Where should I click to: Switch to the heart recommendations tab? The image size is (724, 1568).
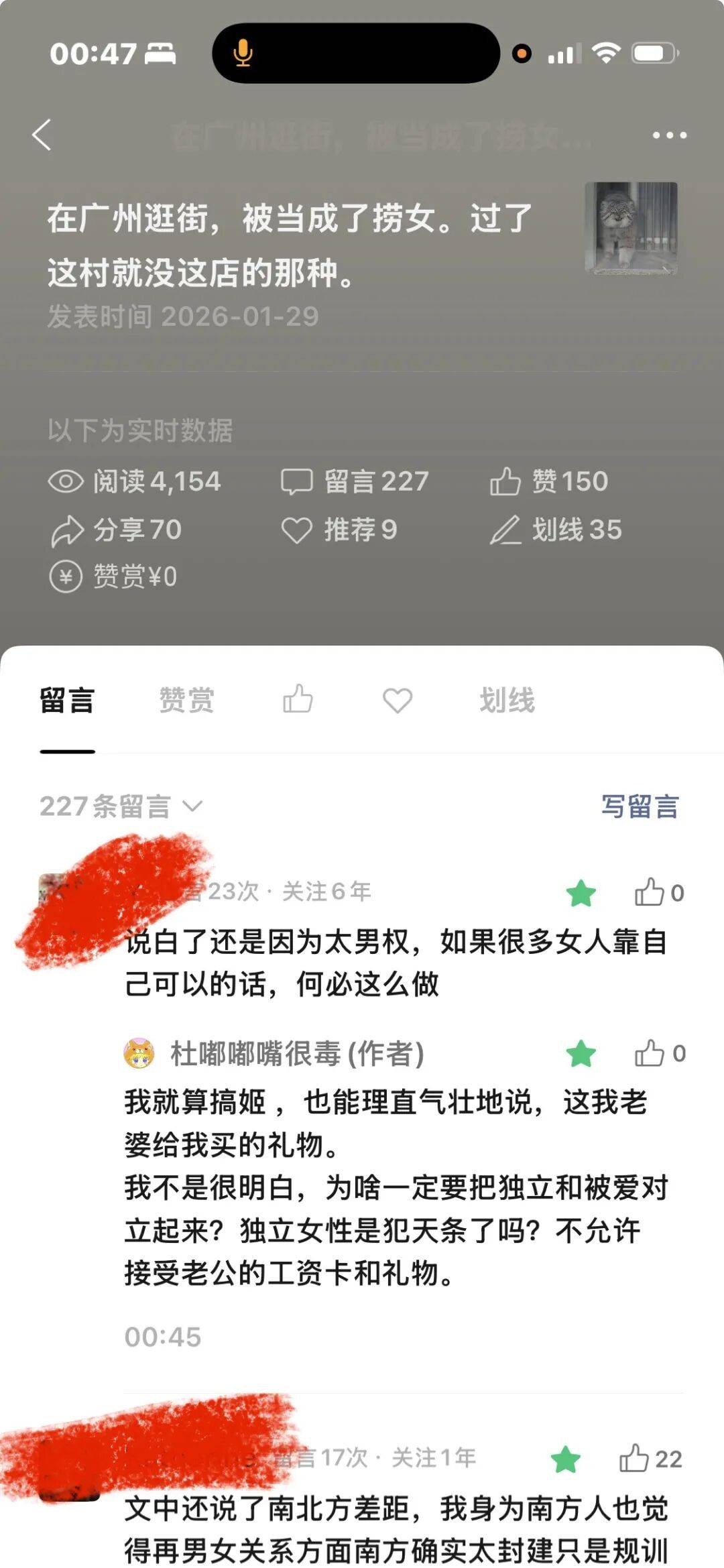(x=398, y=701)
